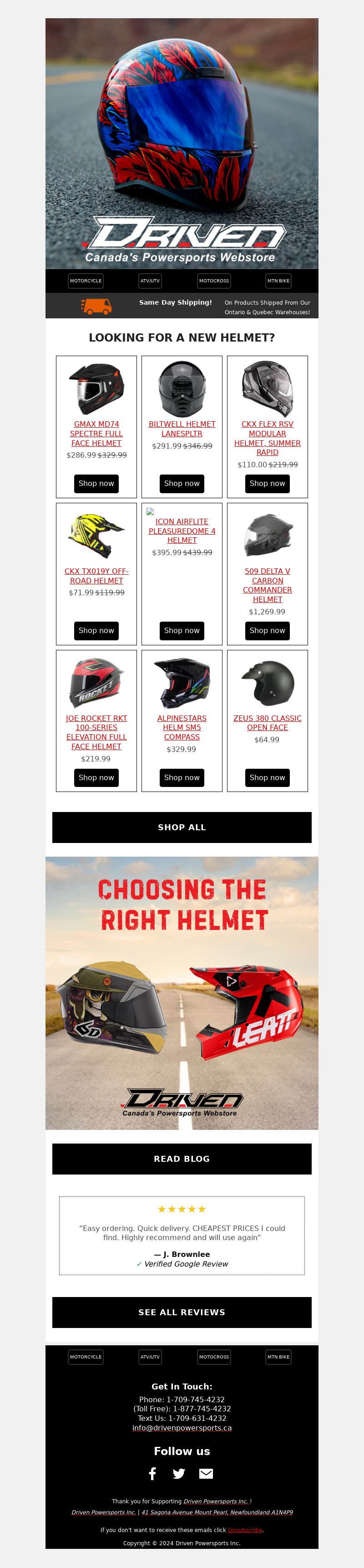The image size is (364, 1568).
Task: Tap the Unsubscribe link
Action: coord(245,1530)
